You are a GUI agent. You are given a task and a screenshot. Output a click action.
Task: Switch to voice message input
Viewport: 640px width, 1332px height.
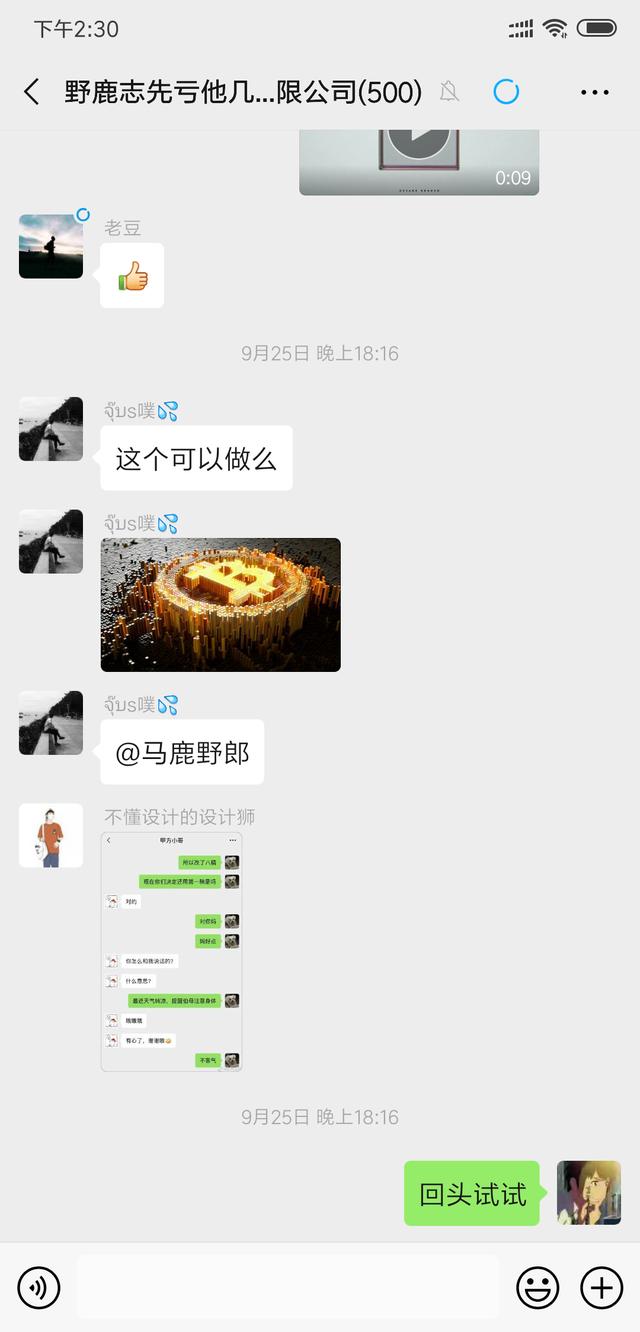39,1288
